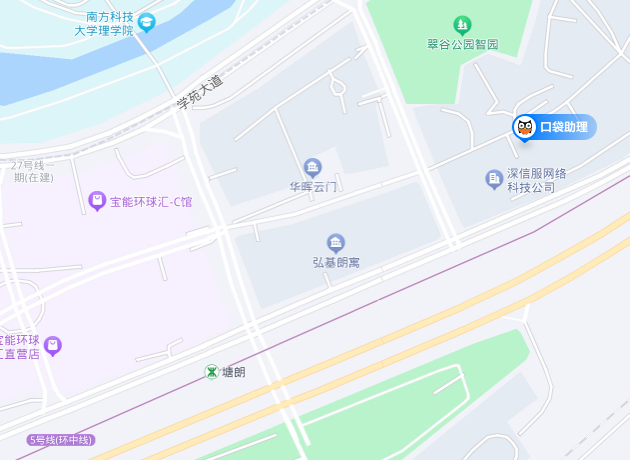630x460 pixels.
Task: Select the 翠谷公园智园 park marker
Action: tap(462, 25)
